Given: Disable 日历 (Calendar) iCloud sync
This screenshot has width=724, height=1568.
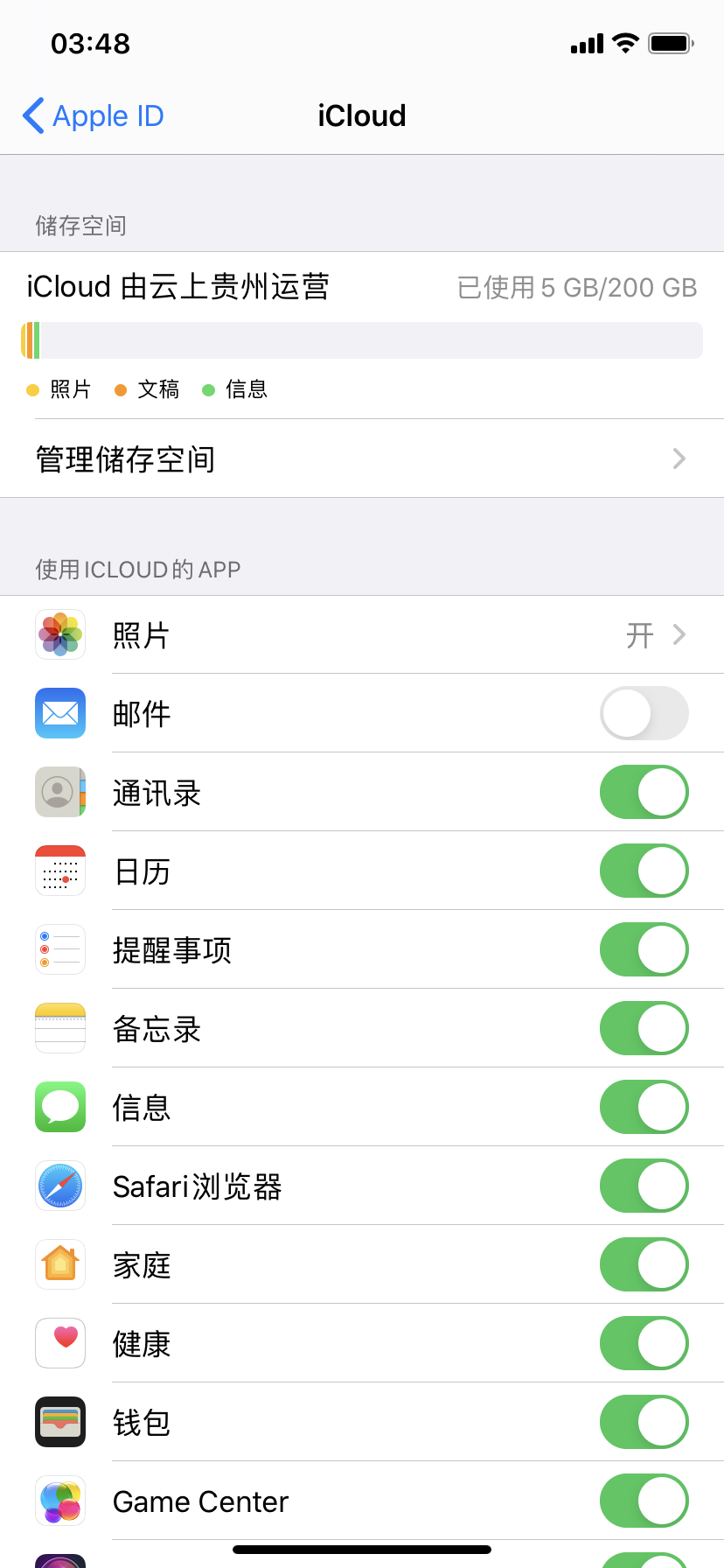Looking at the screenshot, I should 644,871.
